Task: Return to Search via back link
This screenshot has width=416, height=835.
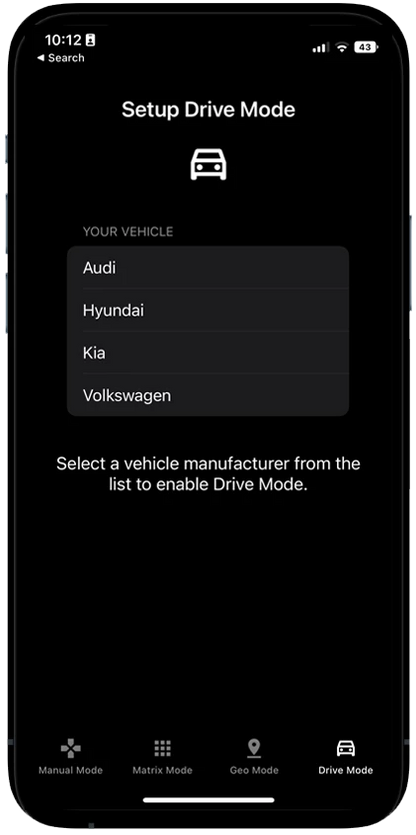Action: [61, 58]
